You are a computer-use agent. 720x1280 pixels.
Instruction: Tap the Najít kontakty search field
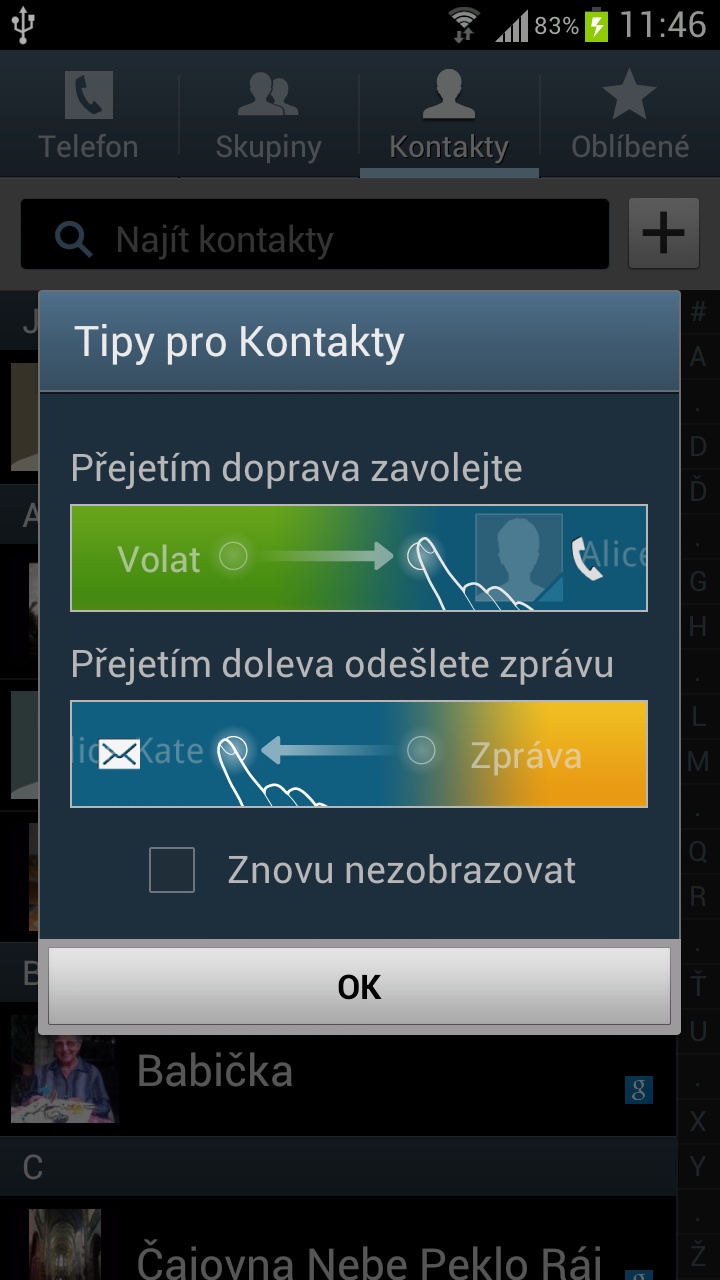[x=315, y=235]
